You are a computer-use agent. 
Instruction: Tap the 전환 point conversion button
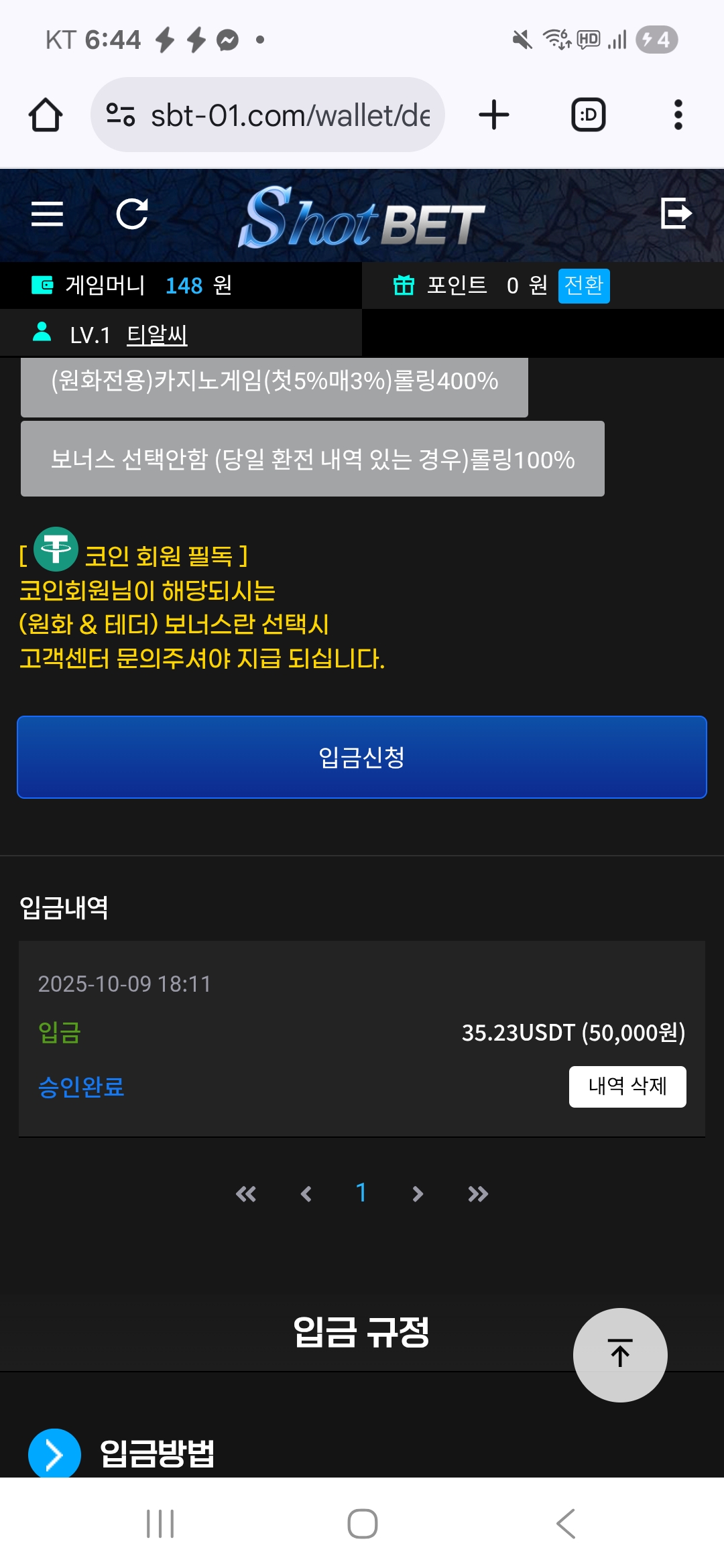(x=583, y=286)
